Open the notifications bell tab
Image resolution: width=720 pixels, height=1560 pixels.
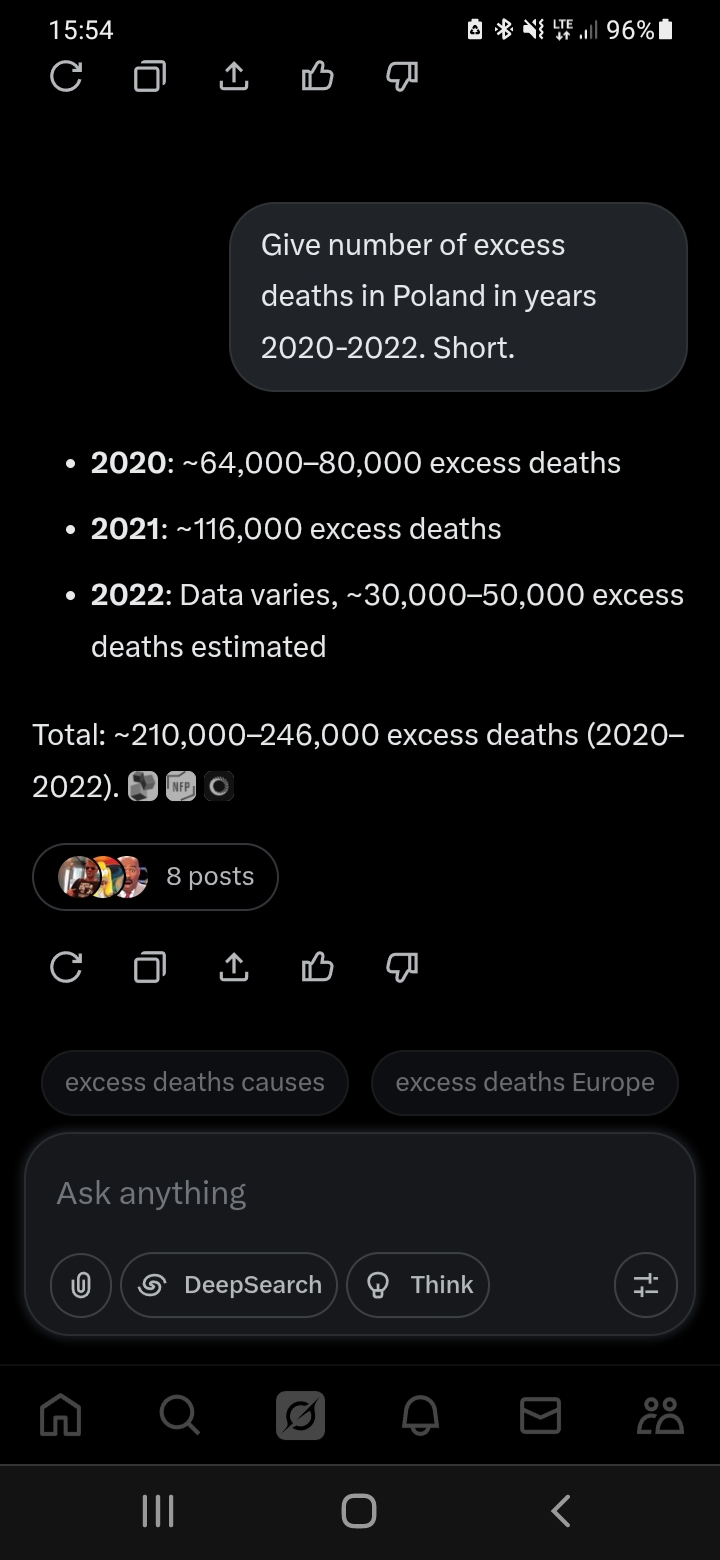pyautogui.click(x=420, y=1415)
